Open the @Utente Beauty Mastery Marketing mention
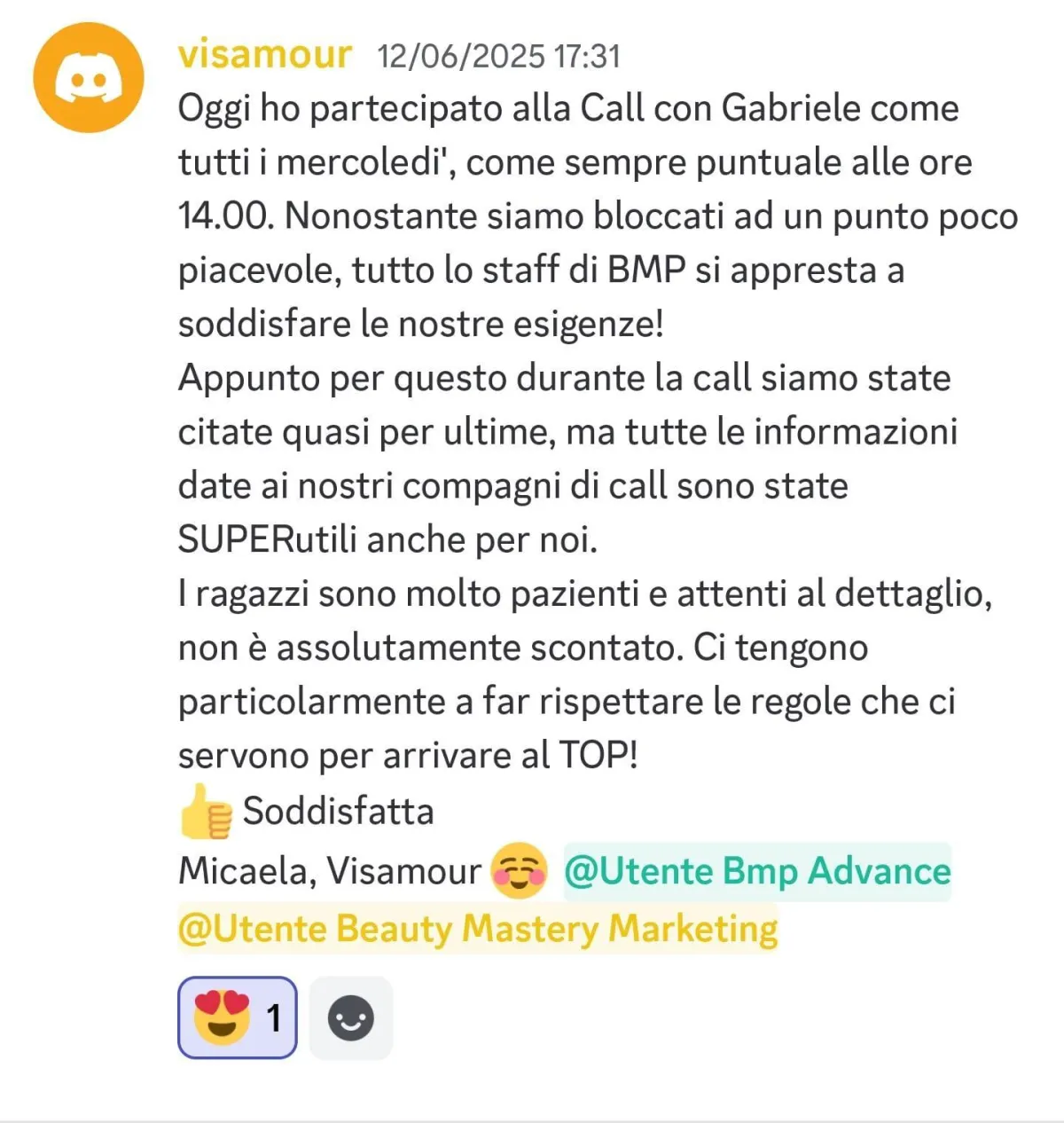The height and width of the screenshot is (1123, 1064). point(478,929)
